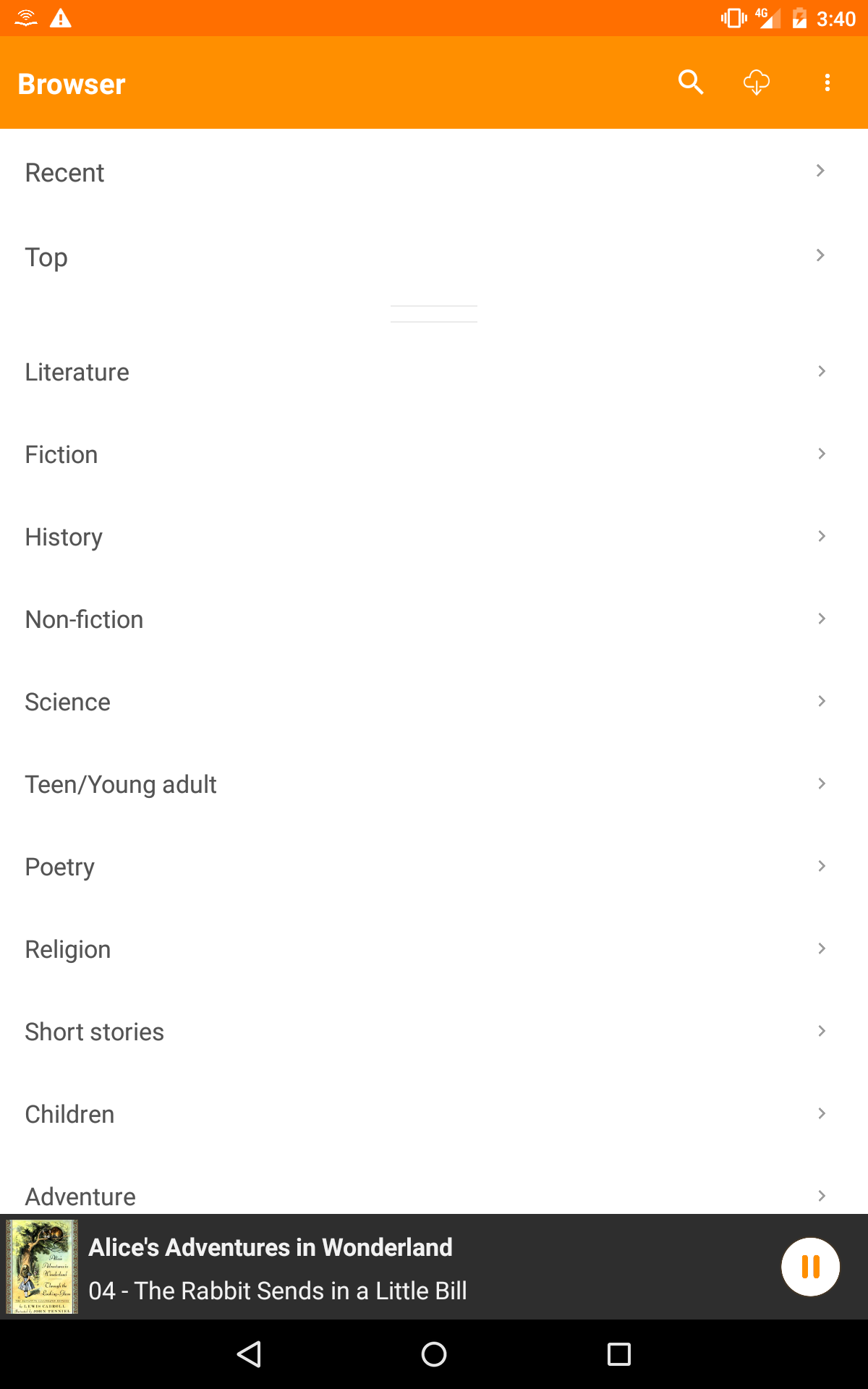Open the Top audiobooks list
Viewport: 868px width, 1389px height.
click(434, 257)
